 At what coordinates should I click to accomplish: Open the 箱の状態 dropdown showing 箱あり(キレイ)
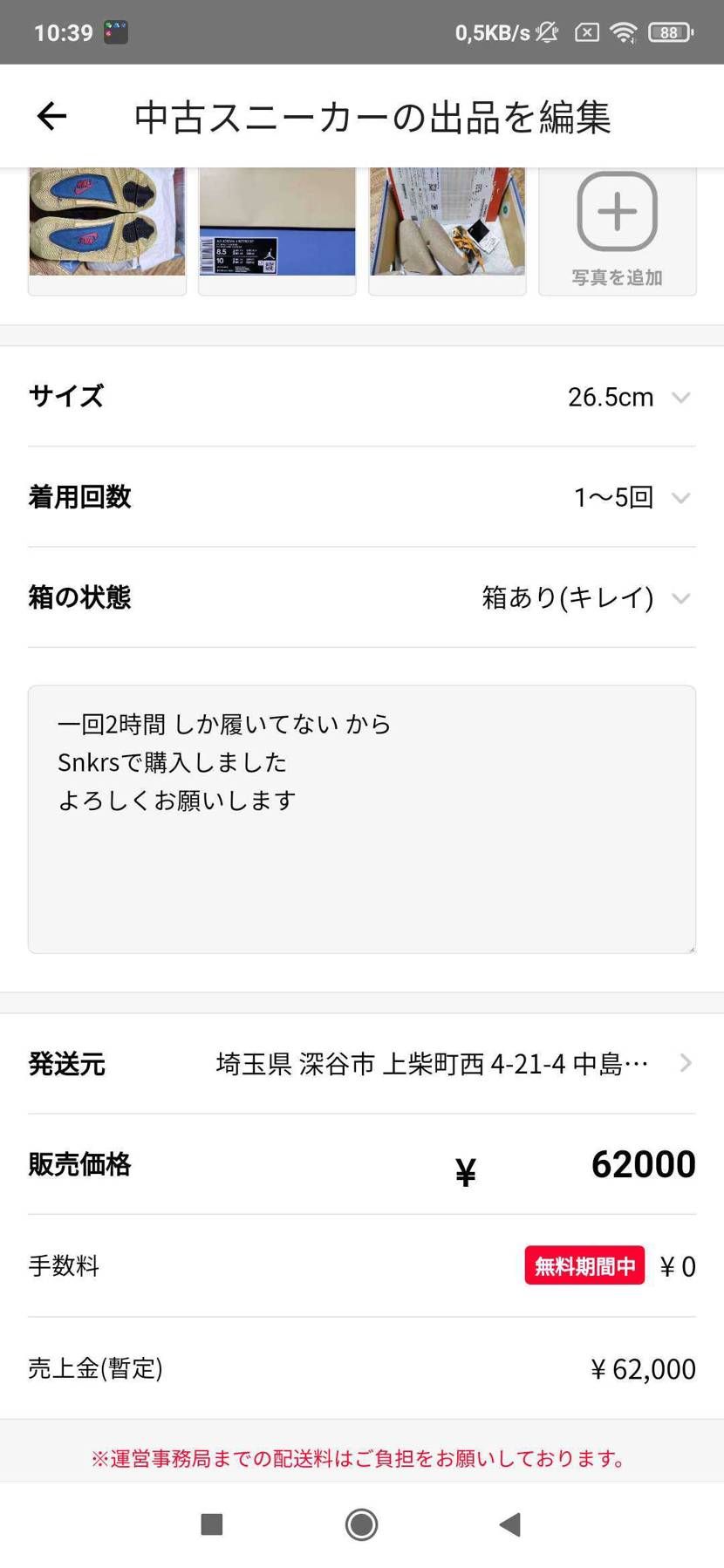click(x=681, y=599)
